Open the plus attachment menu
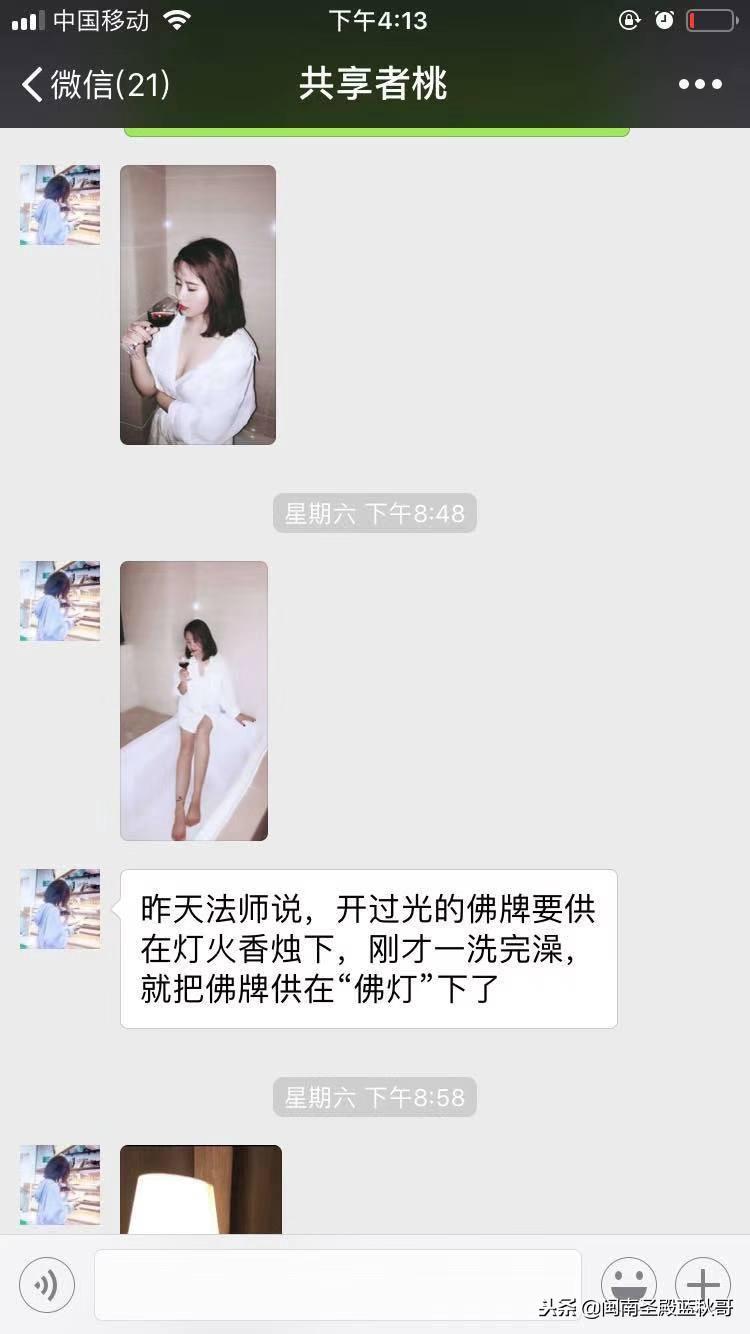The width and height of the screenshot is (750, 1334). click(703, 1285)
